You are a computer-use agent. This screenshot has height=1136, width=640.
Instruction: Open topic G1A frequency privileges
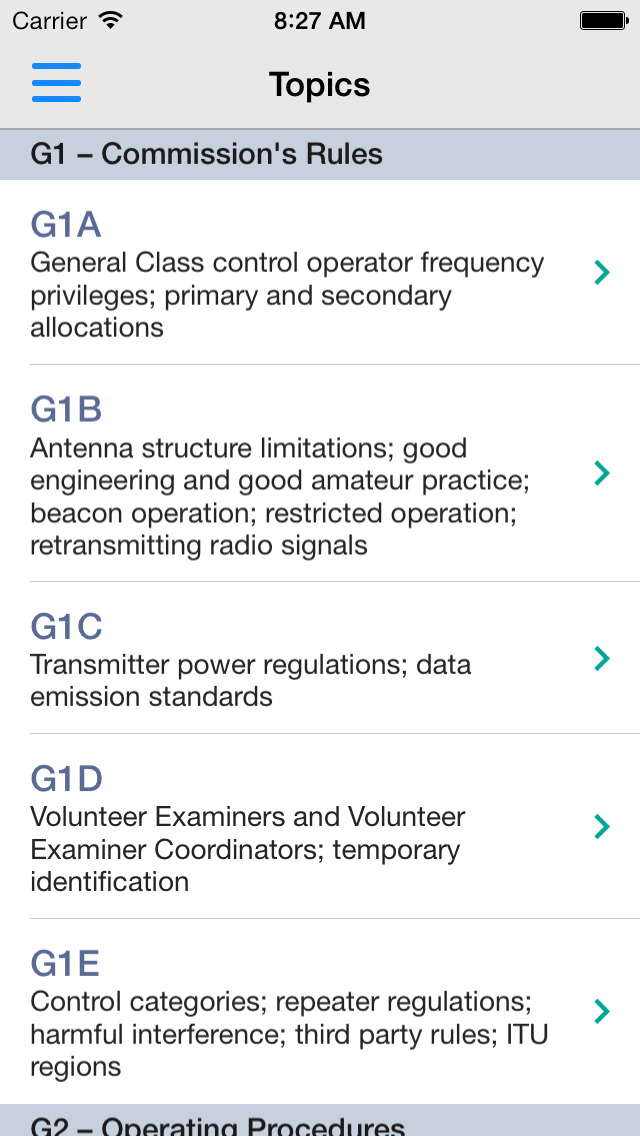(x=320, y=272)
